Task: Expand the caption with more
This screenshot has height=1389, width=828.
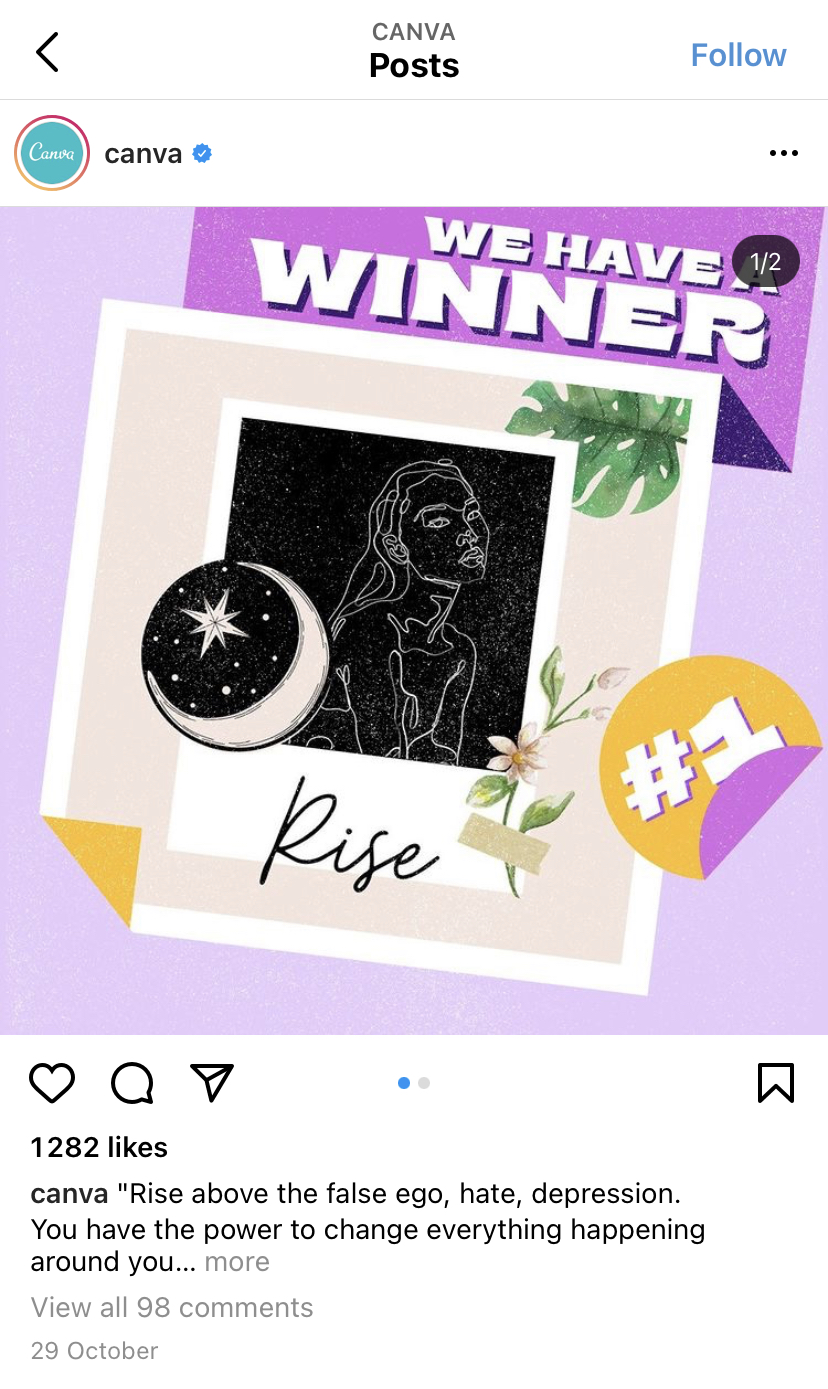Action: pyautogui.click(x=237, y=1262)
